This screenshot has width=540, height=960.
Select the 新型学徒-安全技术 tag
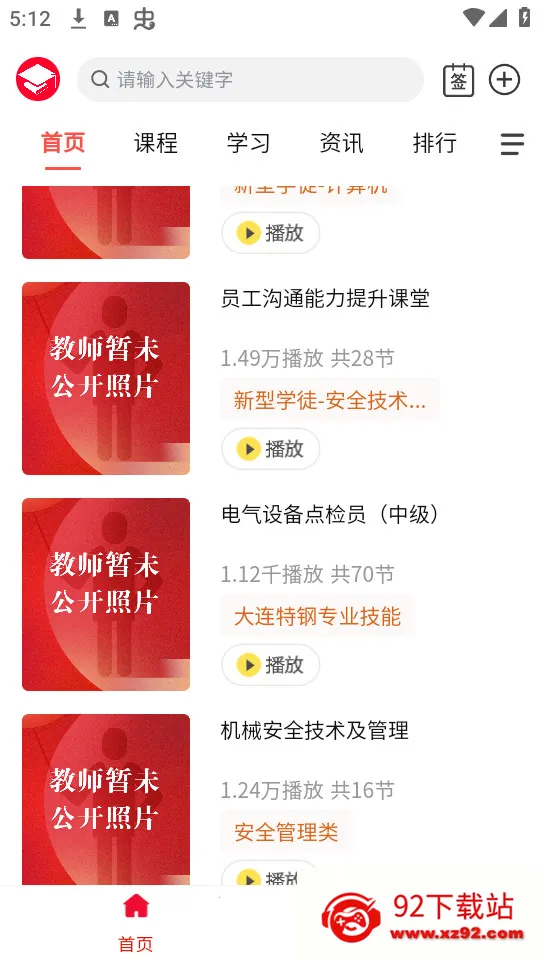(x=330, y=400)
